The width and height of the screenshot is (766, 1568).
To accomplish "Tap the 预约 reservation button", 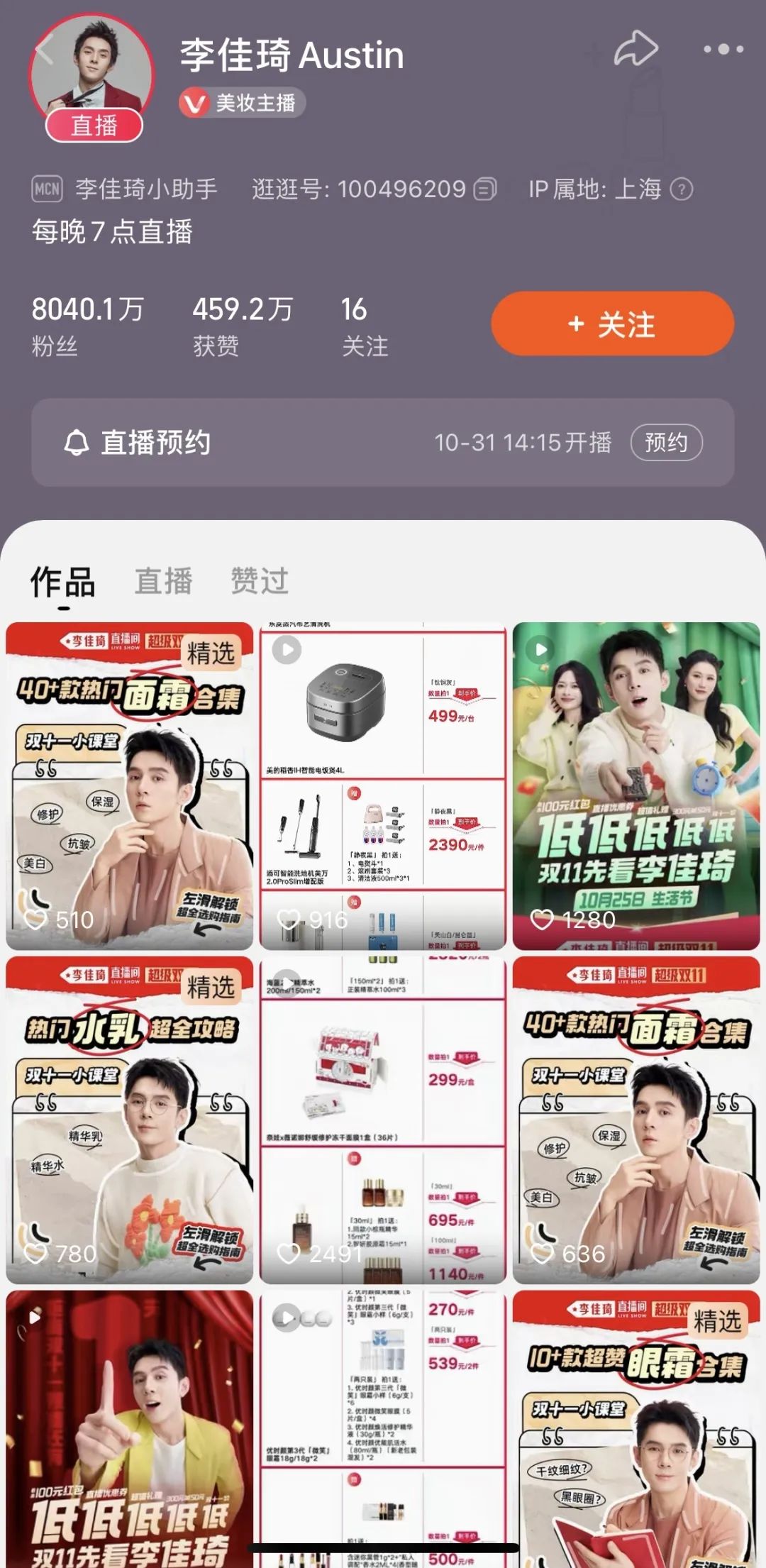I will pos(665,442).
